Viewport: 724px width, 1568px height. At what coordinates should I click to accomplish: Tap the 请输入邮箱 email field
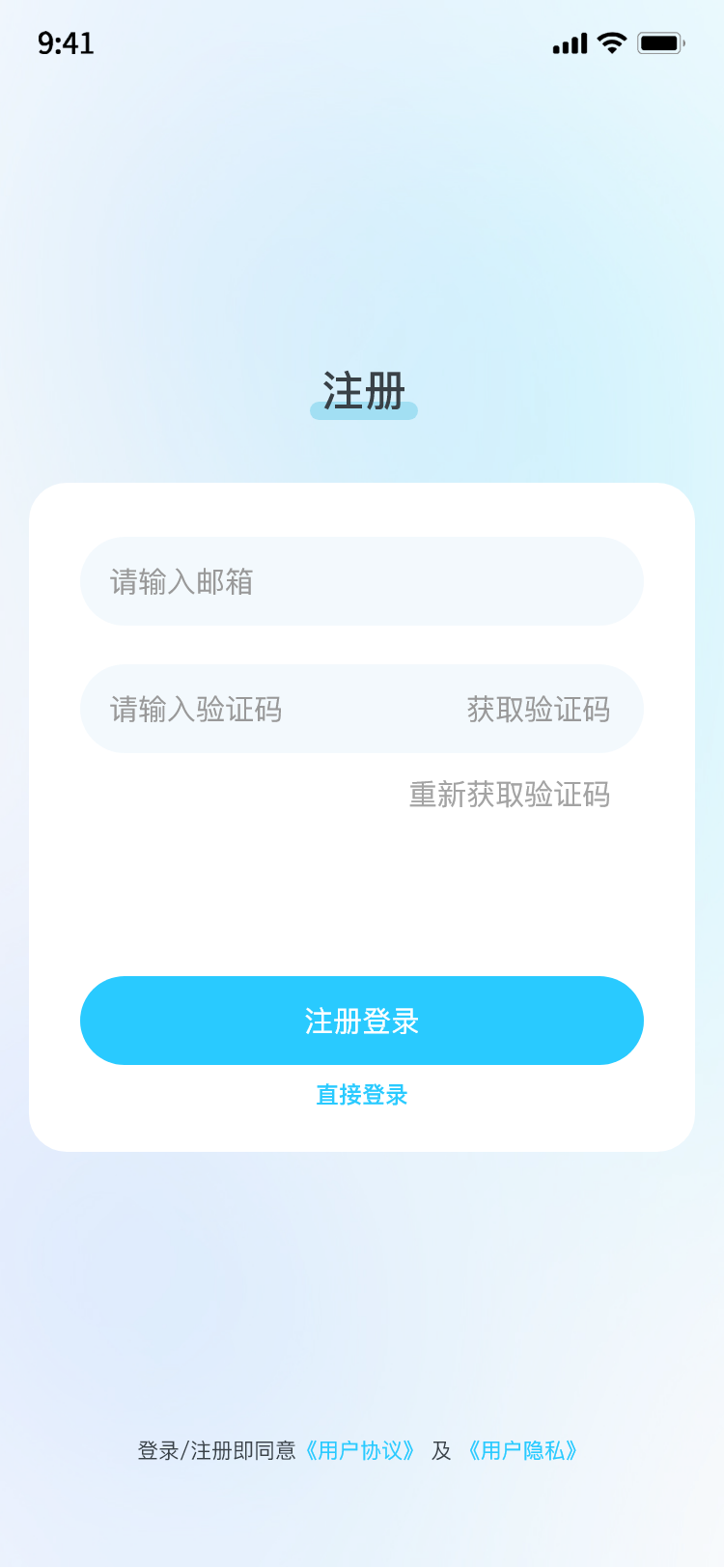362,581
